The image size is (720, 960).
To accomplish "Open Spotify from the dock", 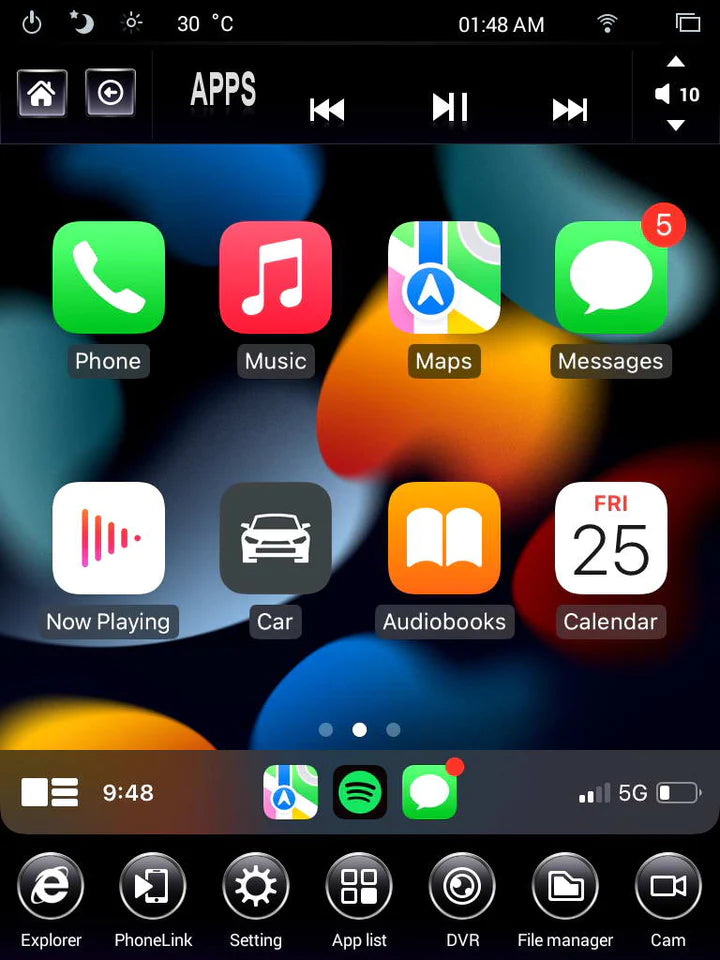I will coord(360,793).
